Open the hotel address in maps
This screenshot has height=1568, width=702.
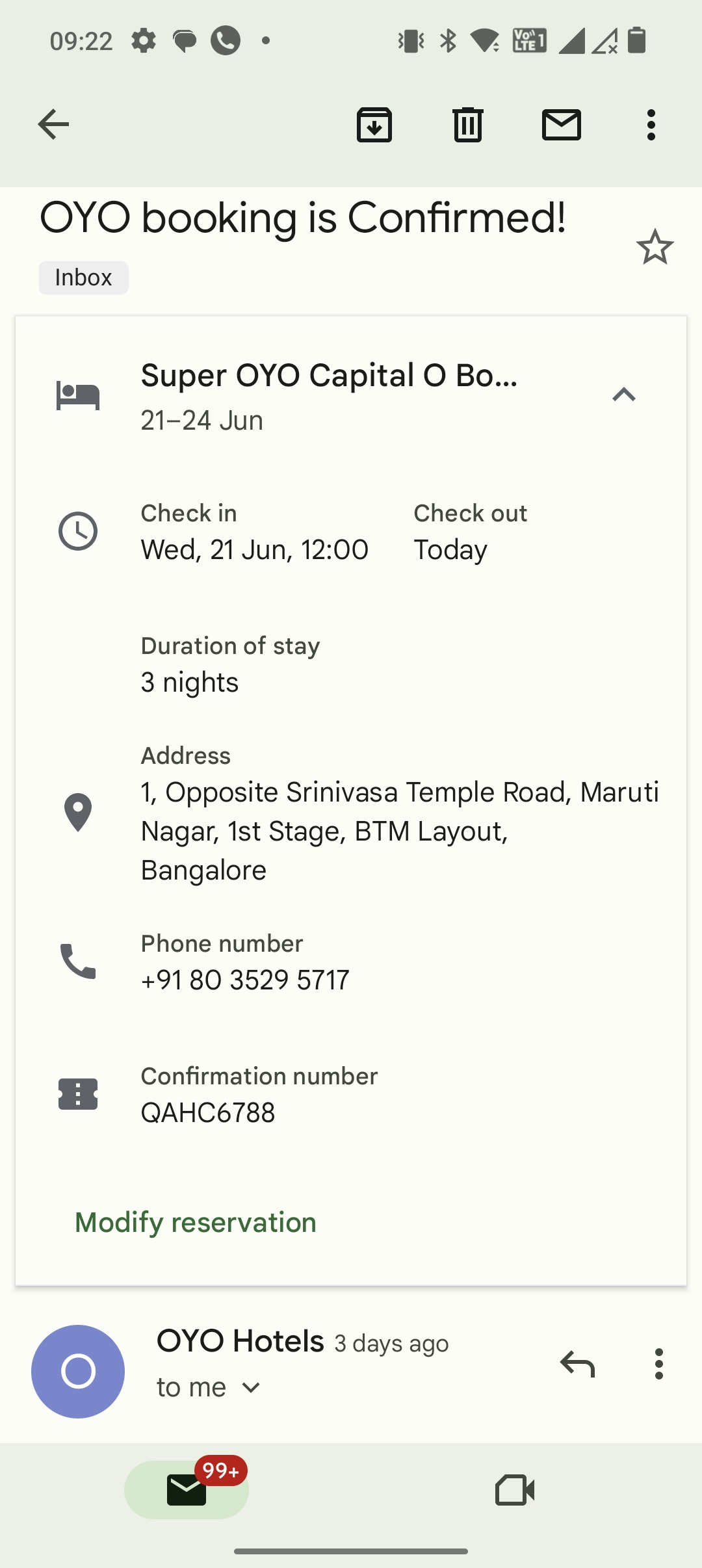click(399, 830)
